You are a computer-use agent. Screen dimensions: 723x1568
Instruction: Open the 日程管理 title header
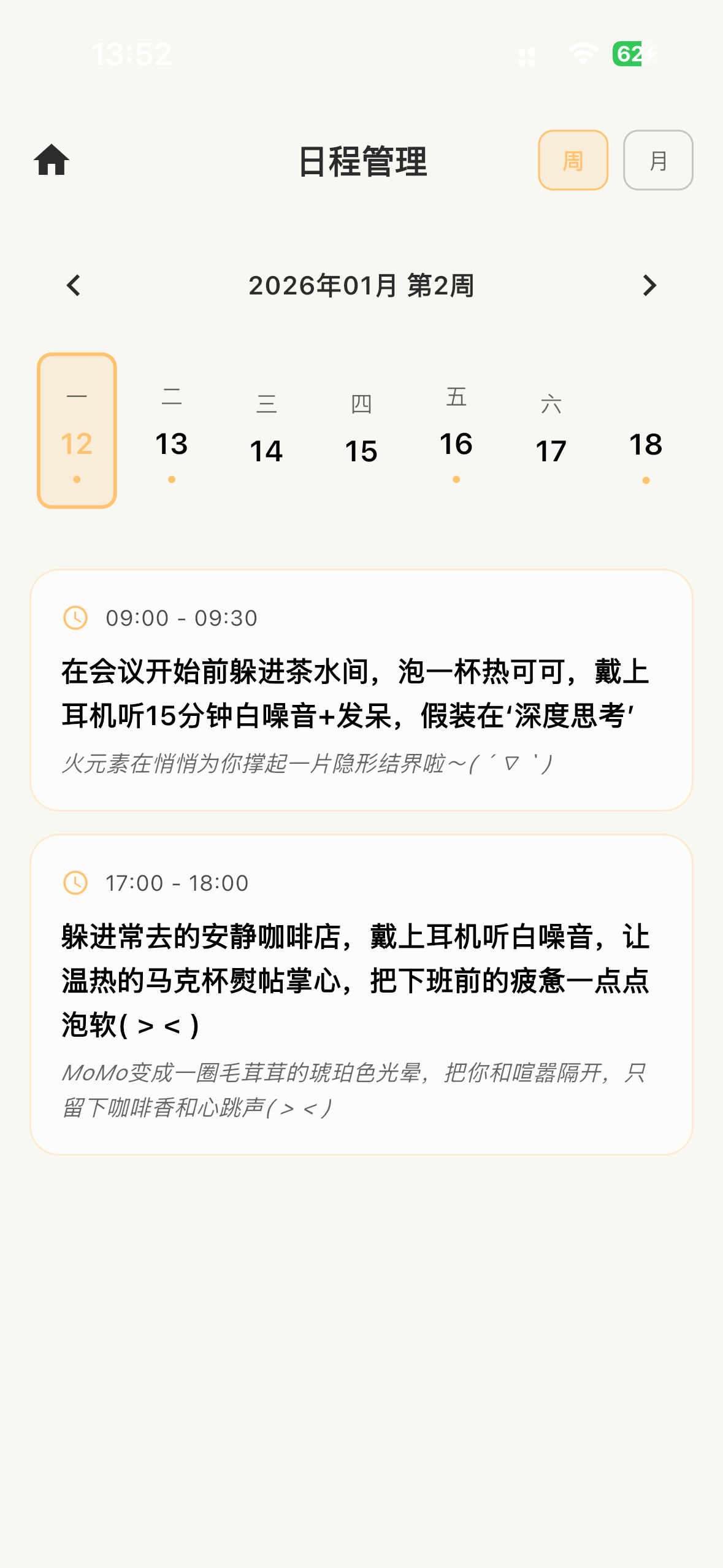[361, 161]
